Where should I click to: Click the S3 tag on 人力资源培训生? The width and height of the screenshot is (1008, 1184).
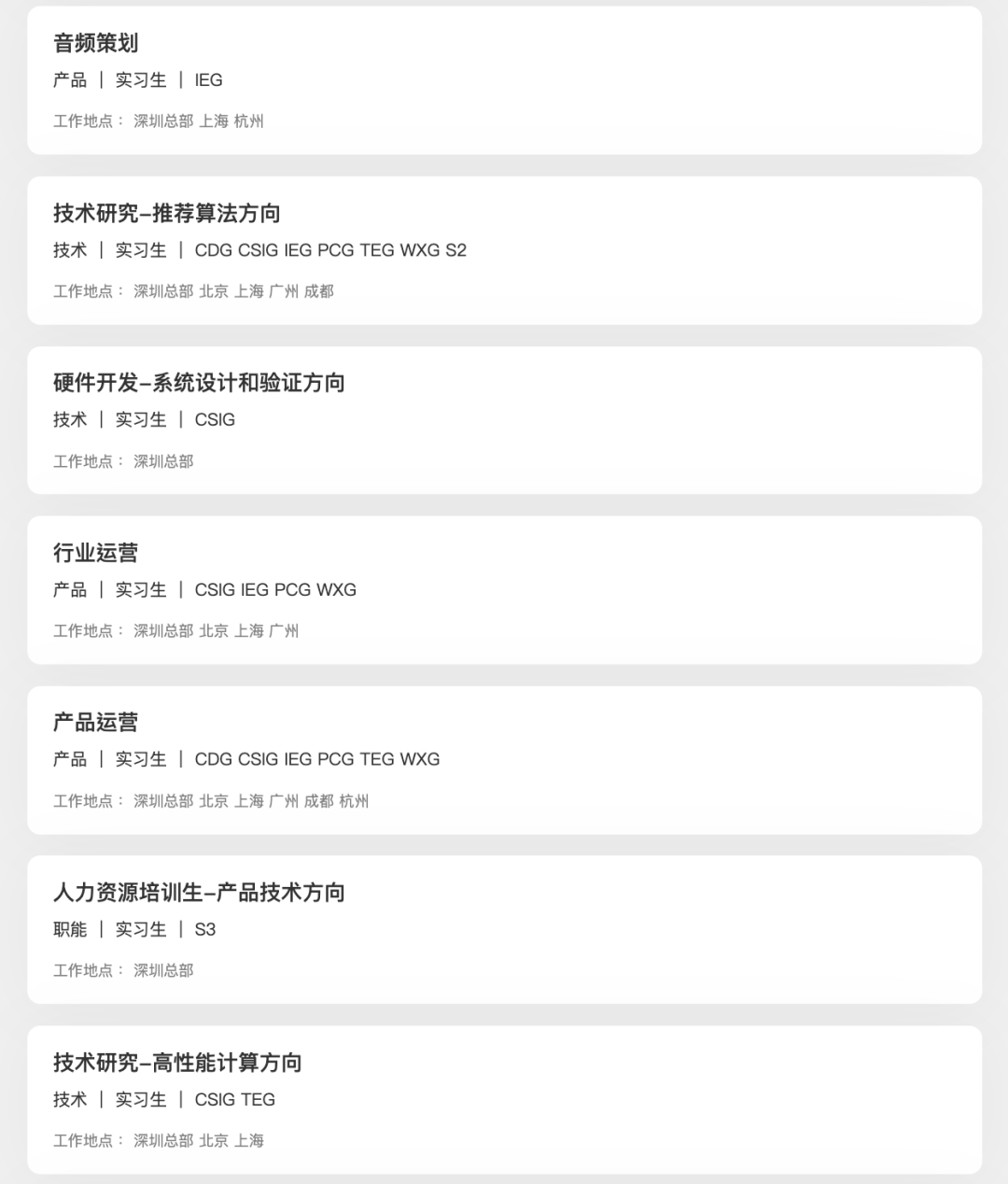(x=204, y=929)
